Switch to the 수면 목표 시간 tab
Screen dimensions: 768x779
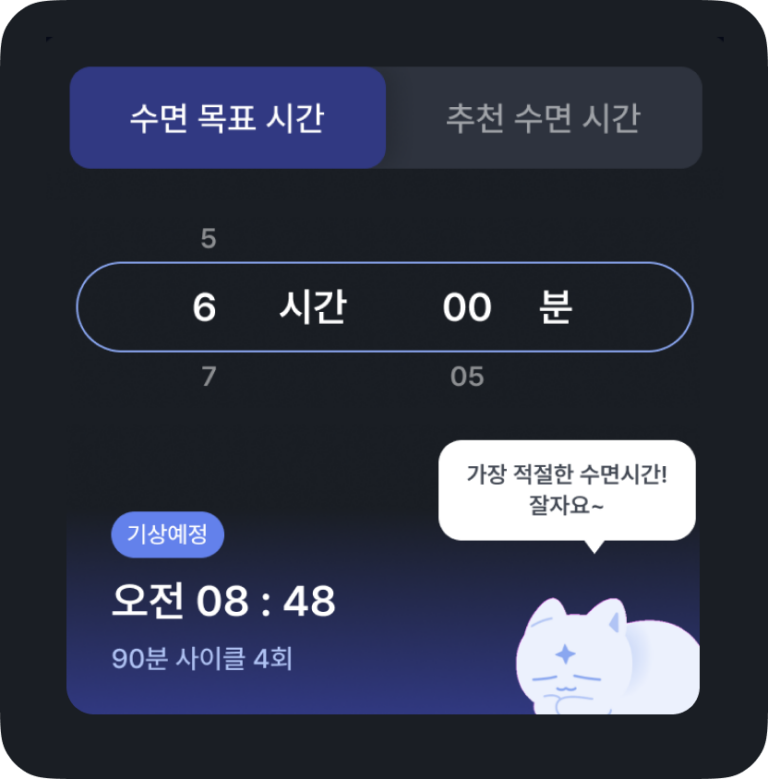coord(227,118)
